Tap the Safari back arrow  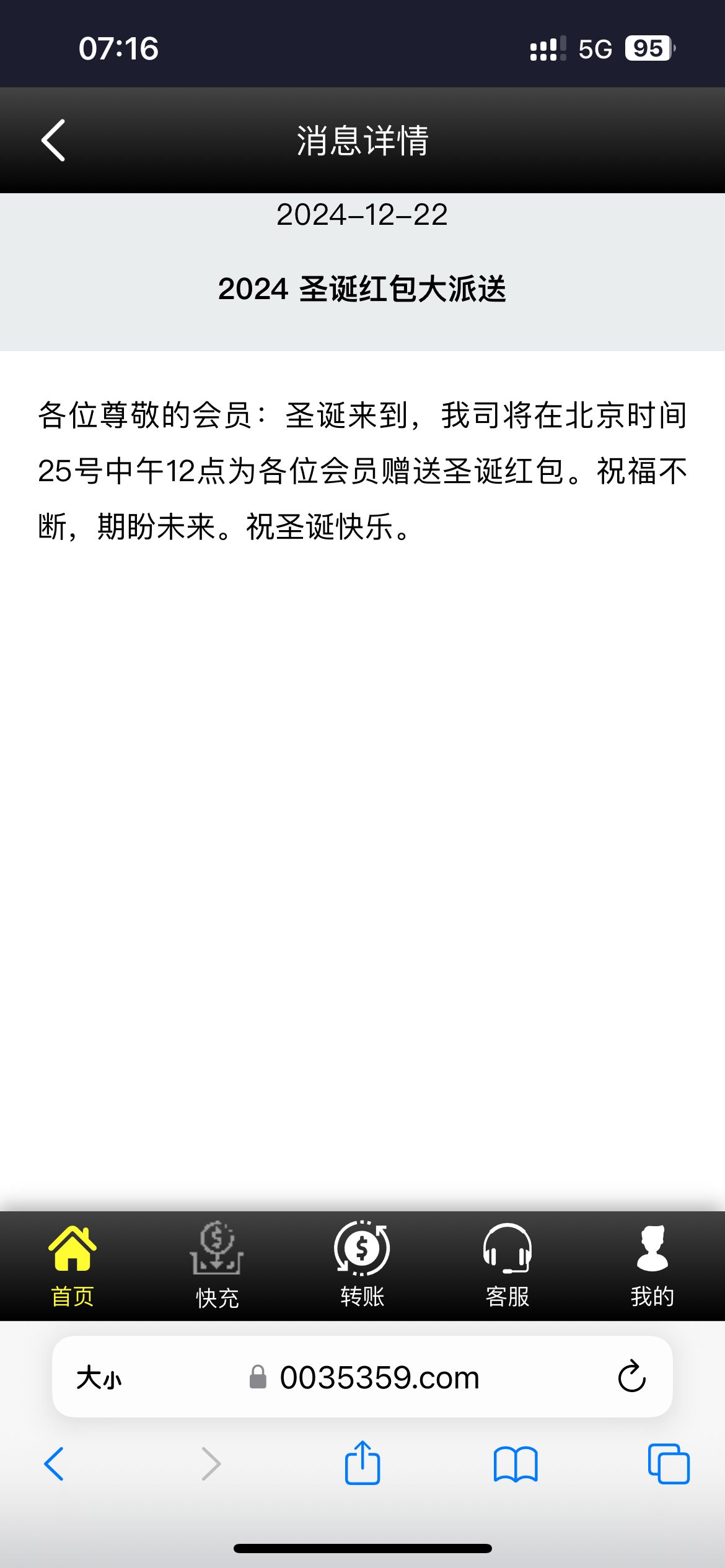coord(55,1464)
